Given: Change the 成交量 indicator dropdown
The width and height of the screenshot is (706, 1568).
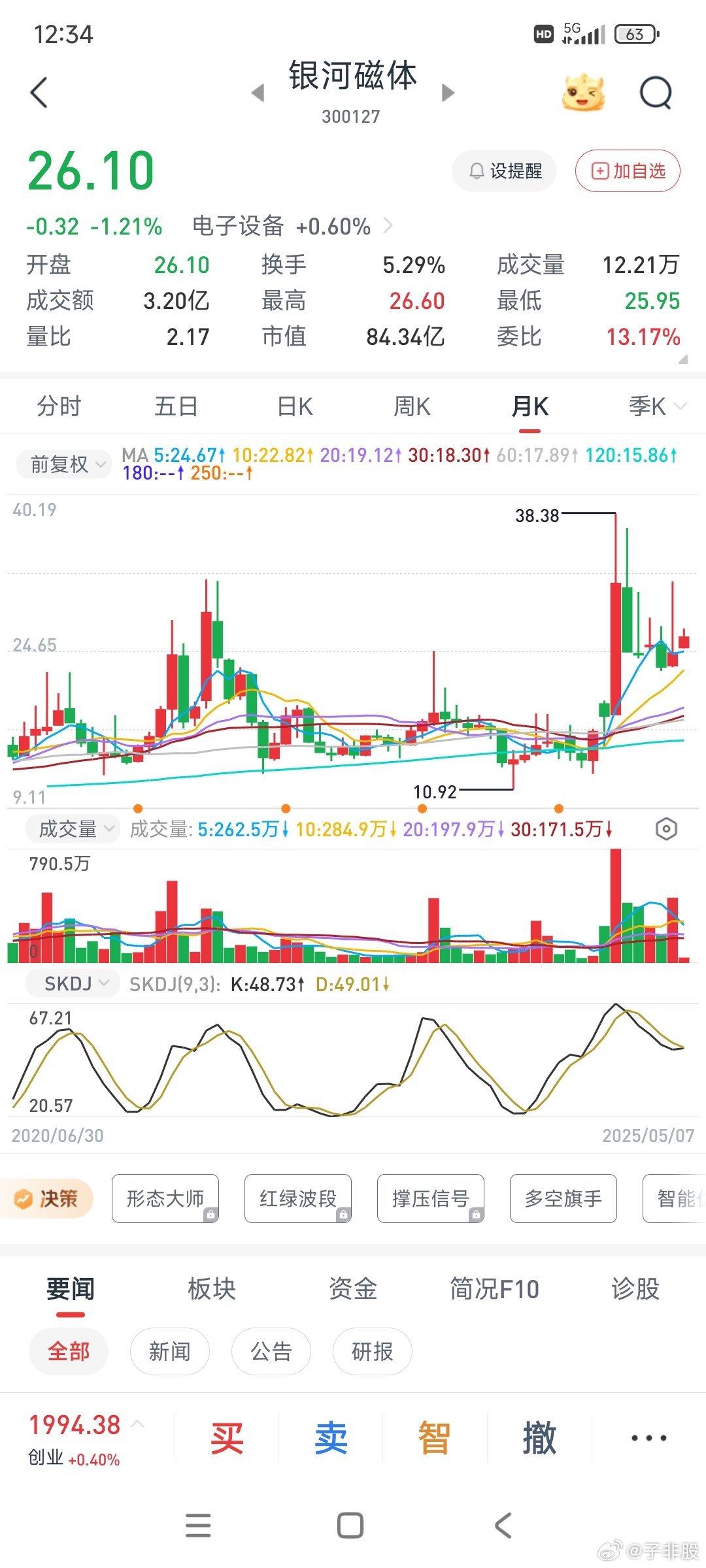Looking at the screenshot, I should pos(73,829).
